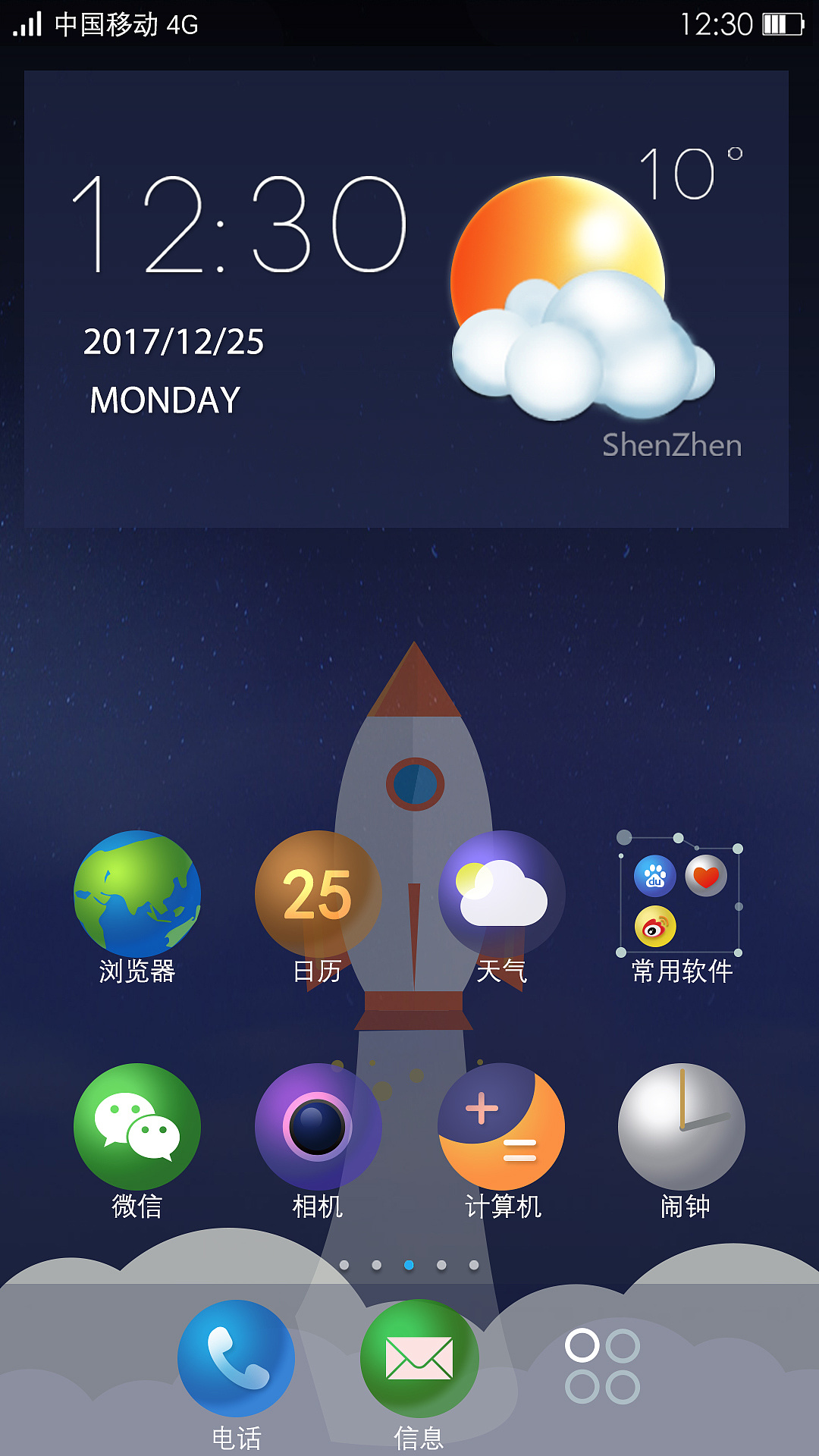The width and height of the screenshot is (819, 1456).
Task: Launch the 日历 calendar app showing 25
Action: pos(318,895)
